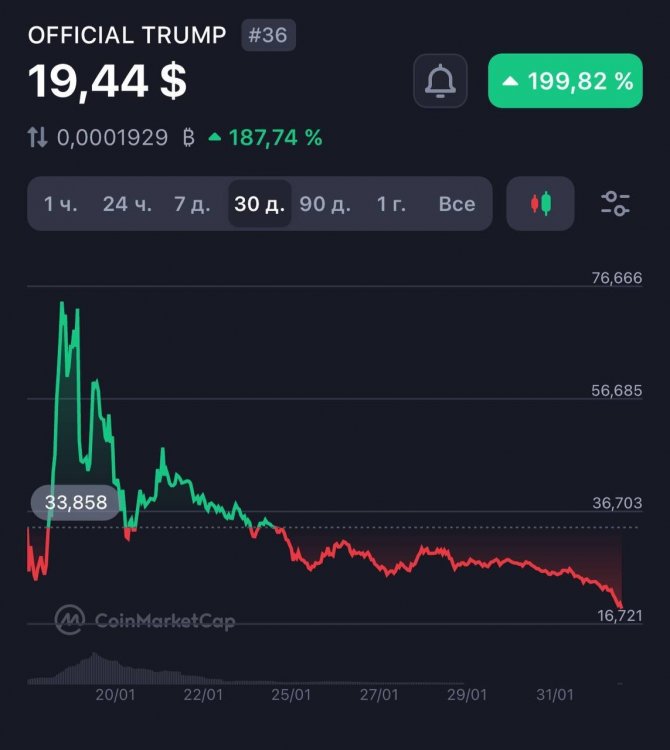
Task: Show the Все time range
Action: pyautogui.click(x=457, y=204)
